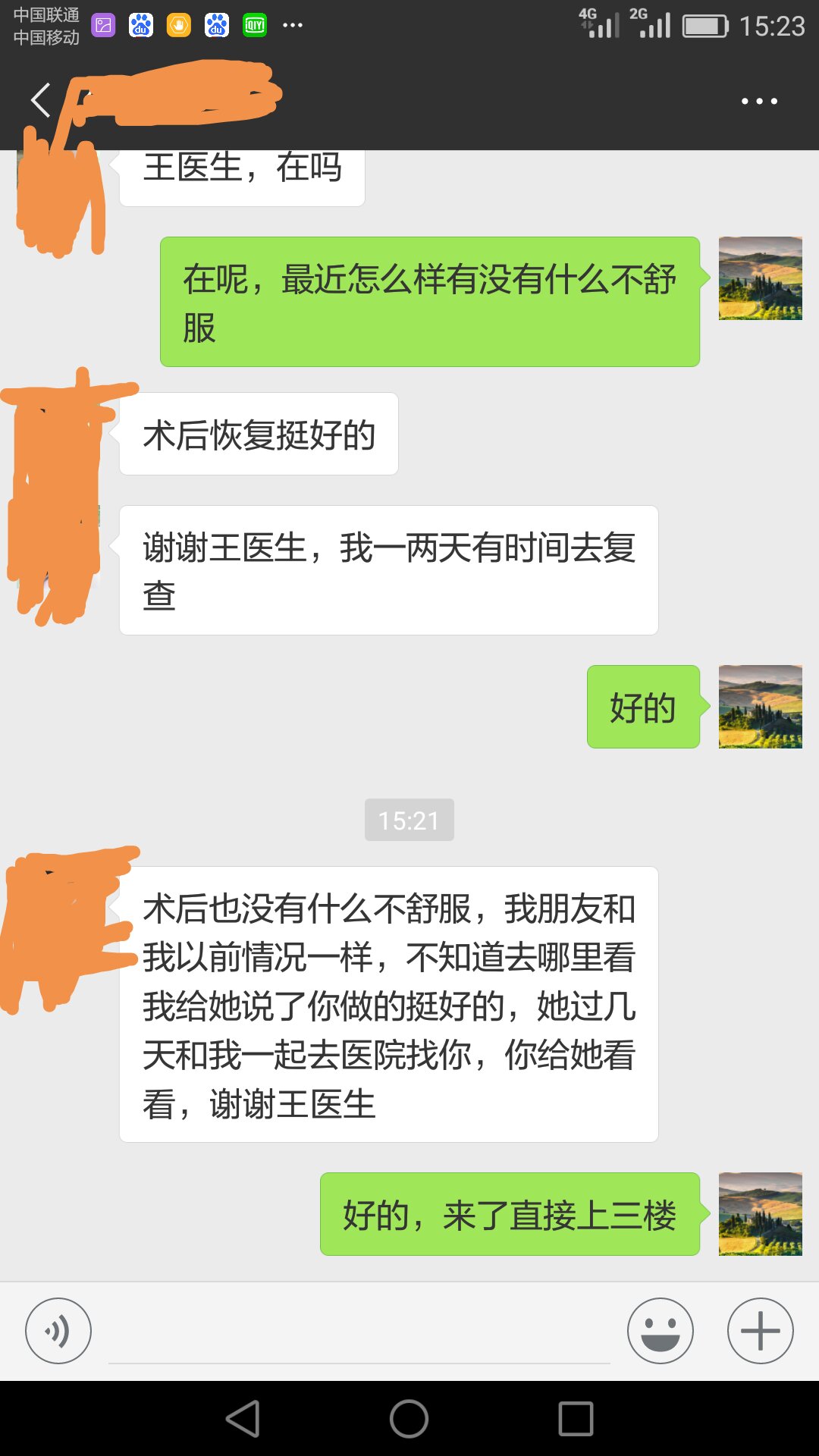Screen dimensions: 819x1456
Task: Tap the message text field
Action: coord(359,1335)
